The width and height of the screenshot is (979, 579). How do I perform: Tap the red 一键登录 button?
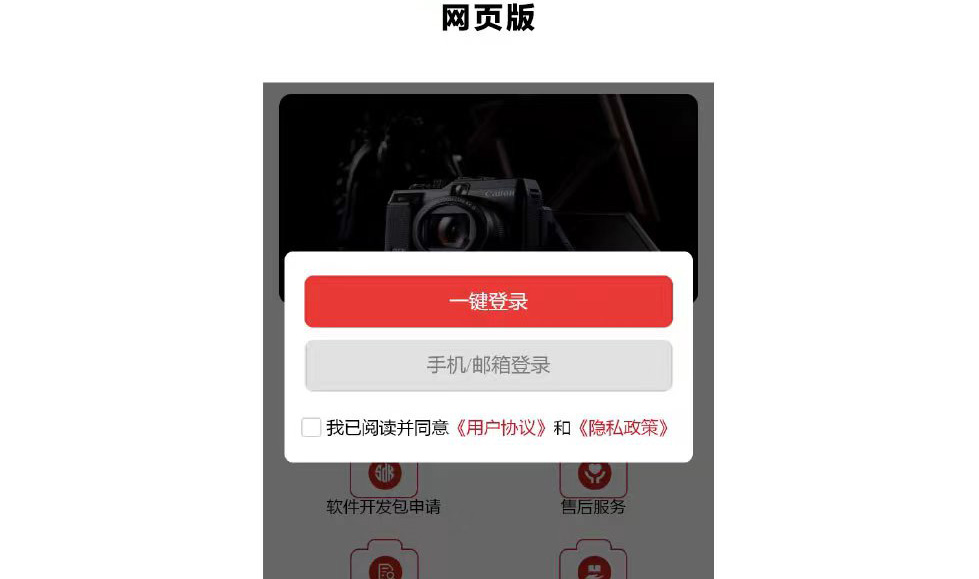[488, 302]
